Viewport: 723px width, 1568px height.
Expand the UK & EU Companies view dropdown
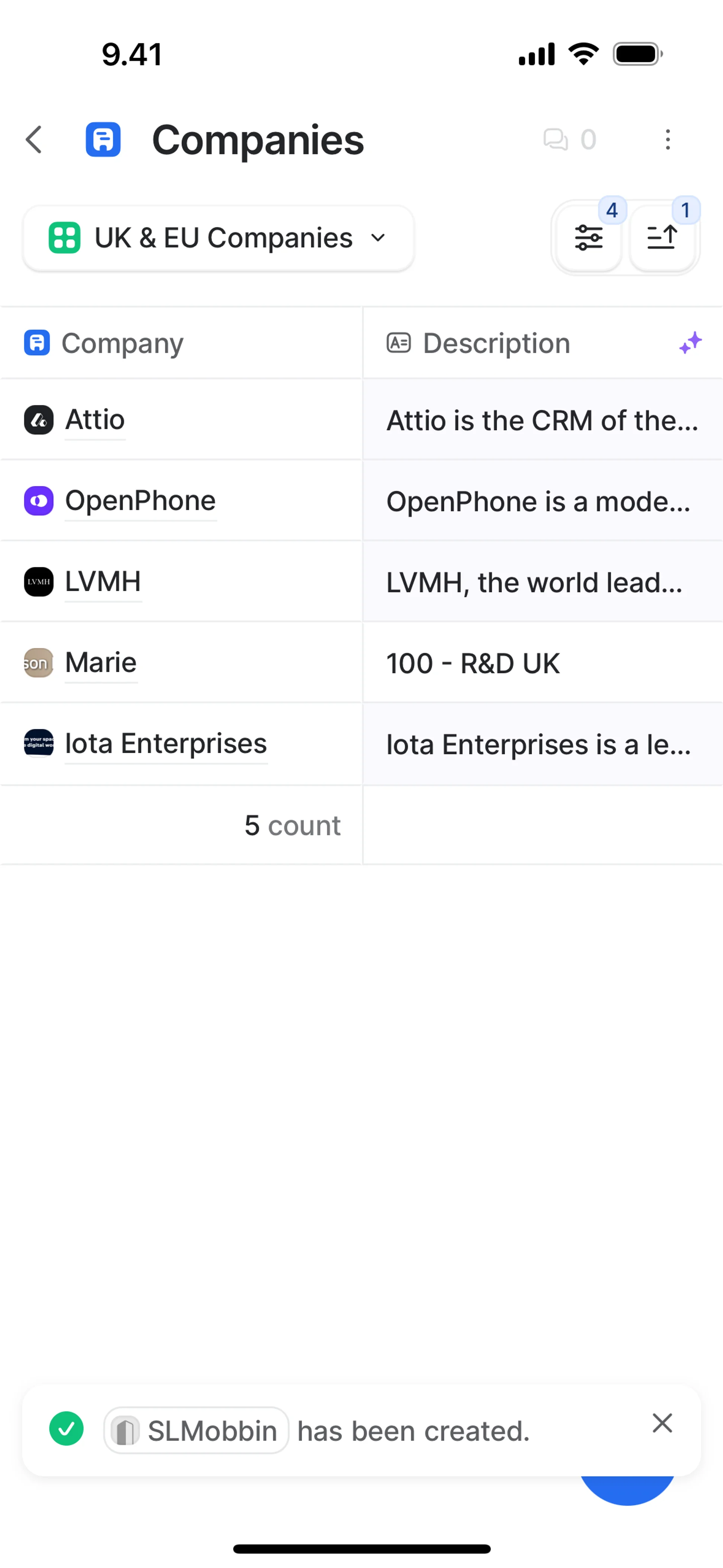pos(218,238)
